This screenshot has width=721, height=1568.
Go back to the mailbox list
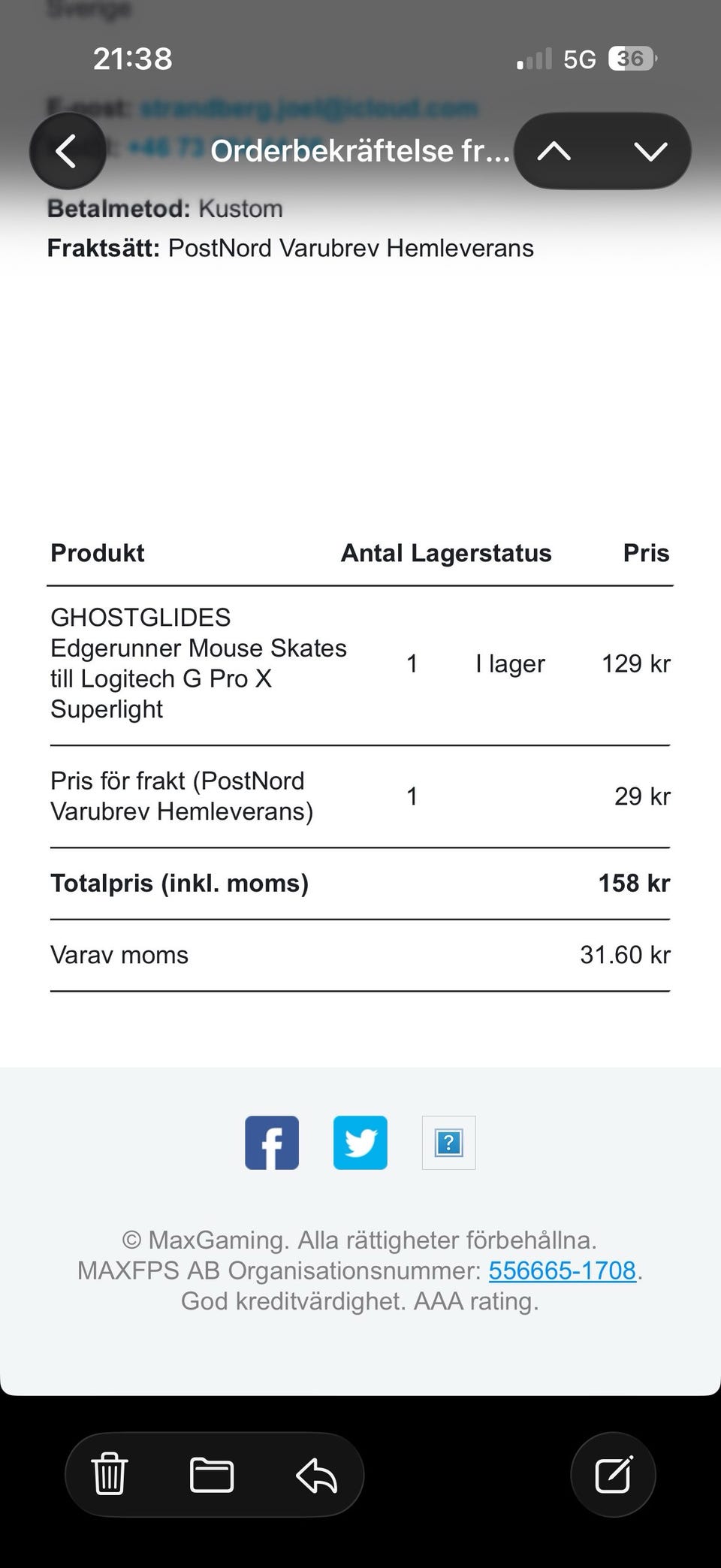click(68, 151)
